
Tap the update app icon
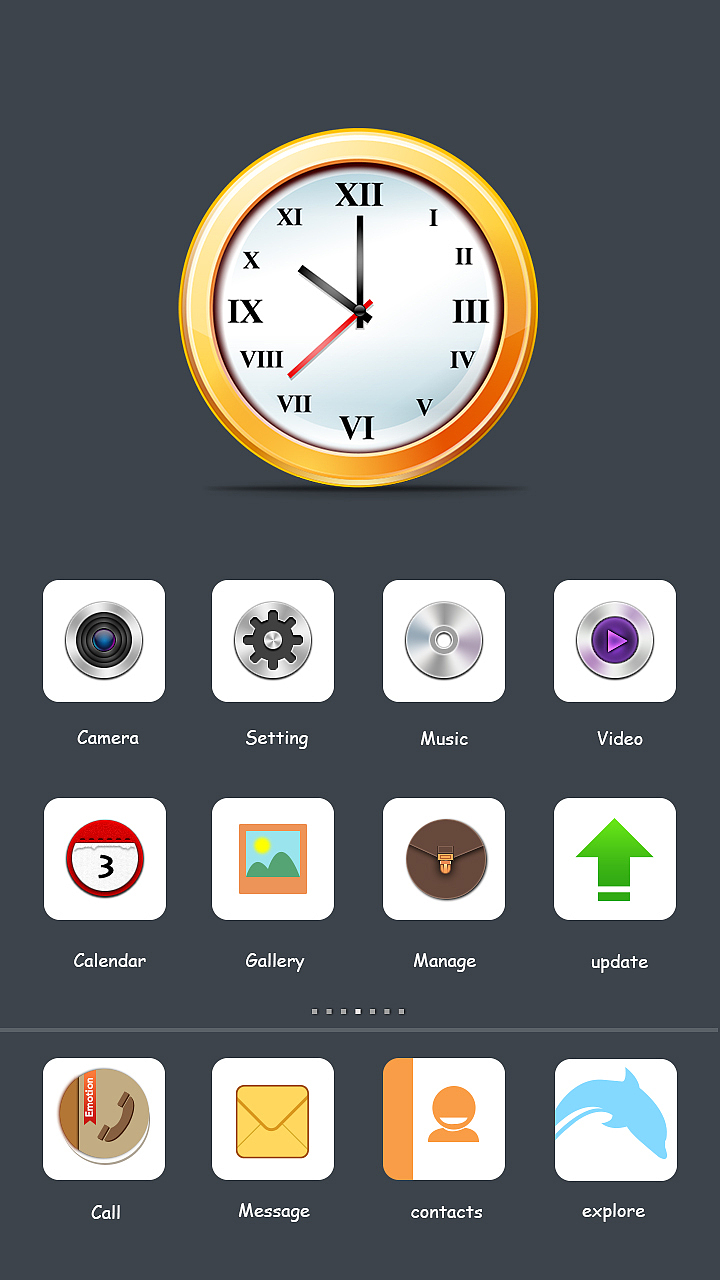(x=615, y=859)
